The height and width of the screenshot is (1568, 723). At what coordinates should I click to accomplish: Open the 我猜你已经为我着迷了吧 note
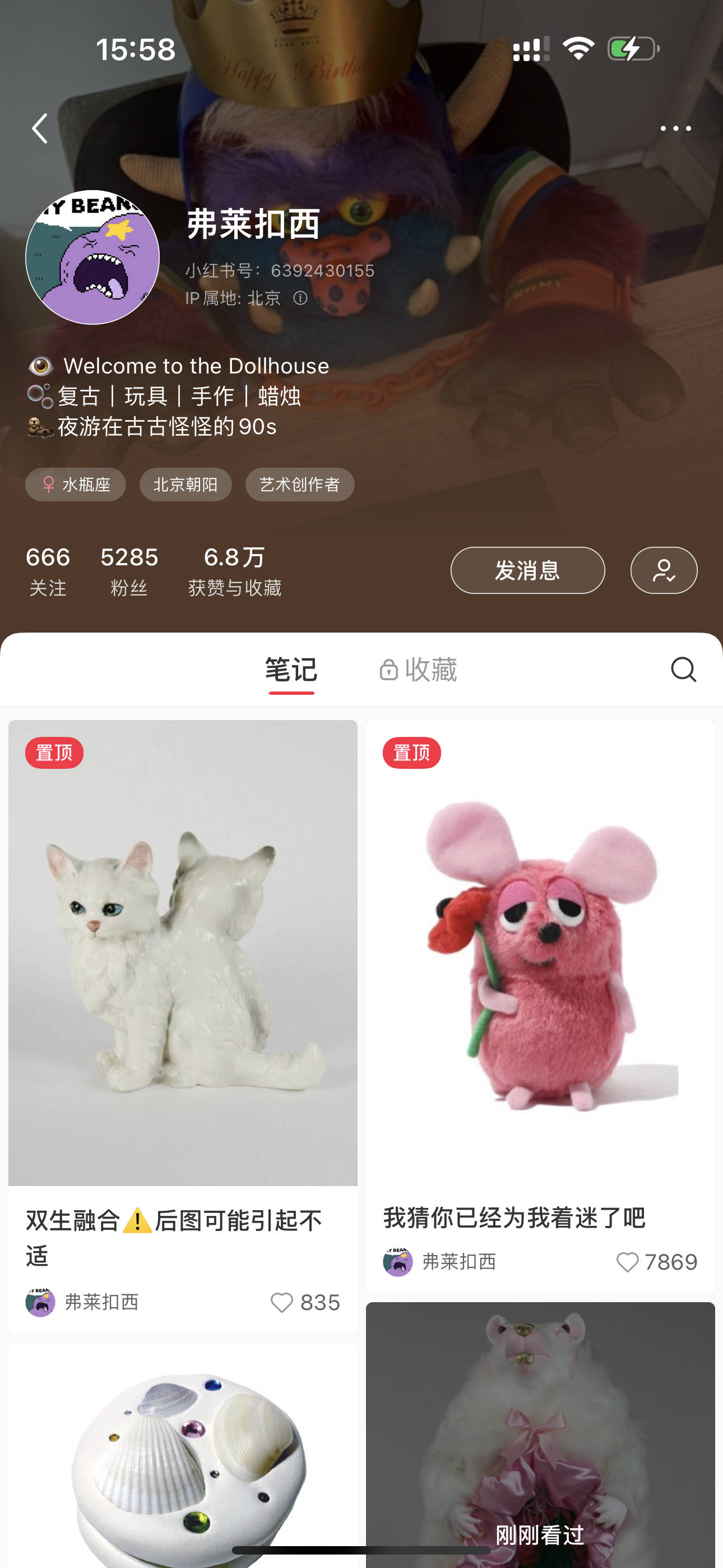[x=540, y=953]
